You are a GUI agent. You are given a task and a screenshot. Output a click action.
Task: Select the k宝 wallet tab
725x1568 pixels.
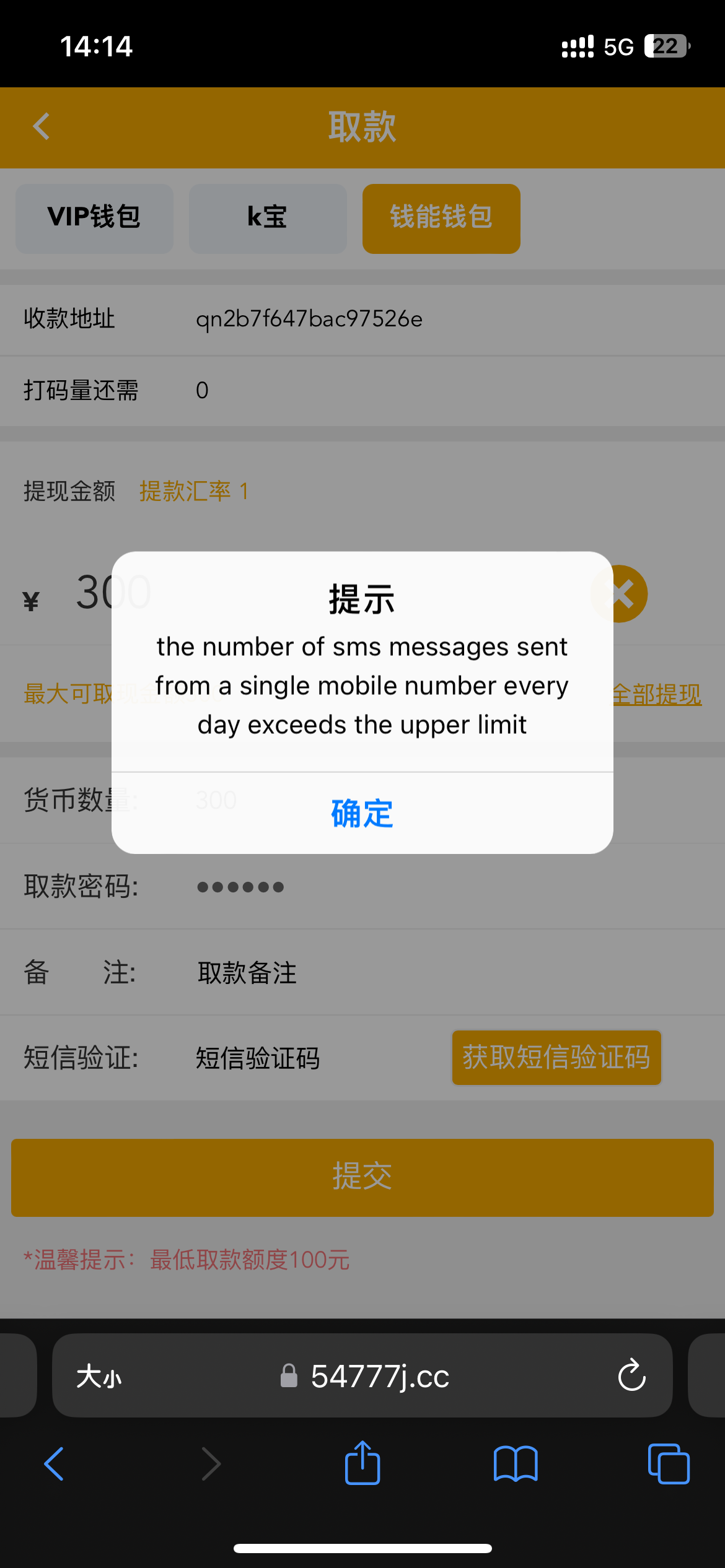pos(268,218)
